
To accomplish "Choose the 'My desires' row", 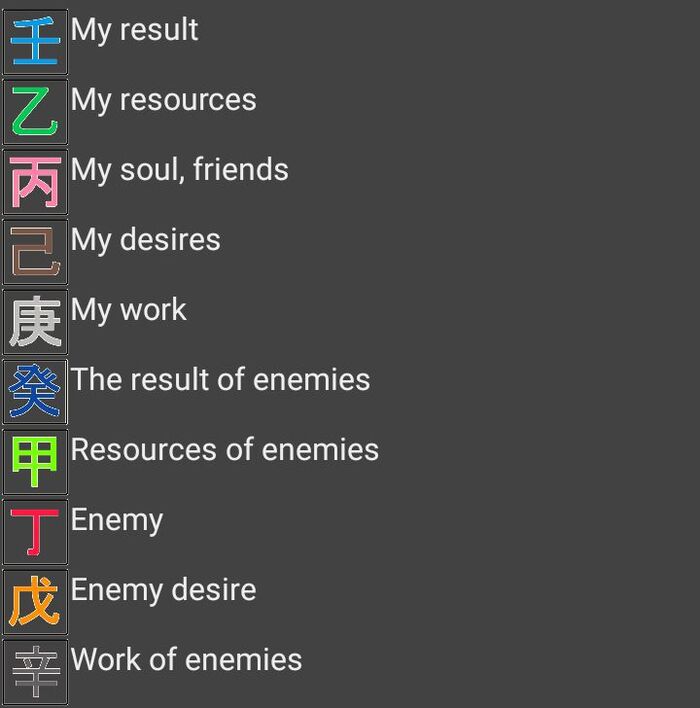I will [x=145, y=240].
